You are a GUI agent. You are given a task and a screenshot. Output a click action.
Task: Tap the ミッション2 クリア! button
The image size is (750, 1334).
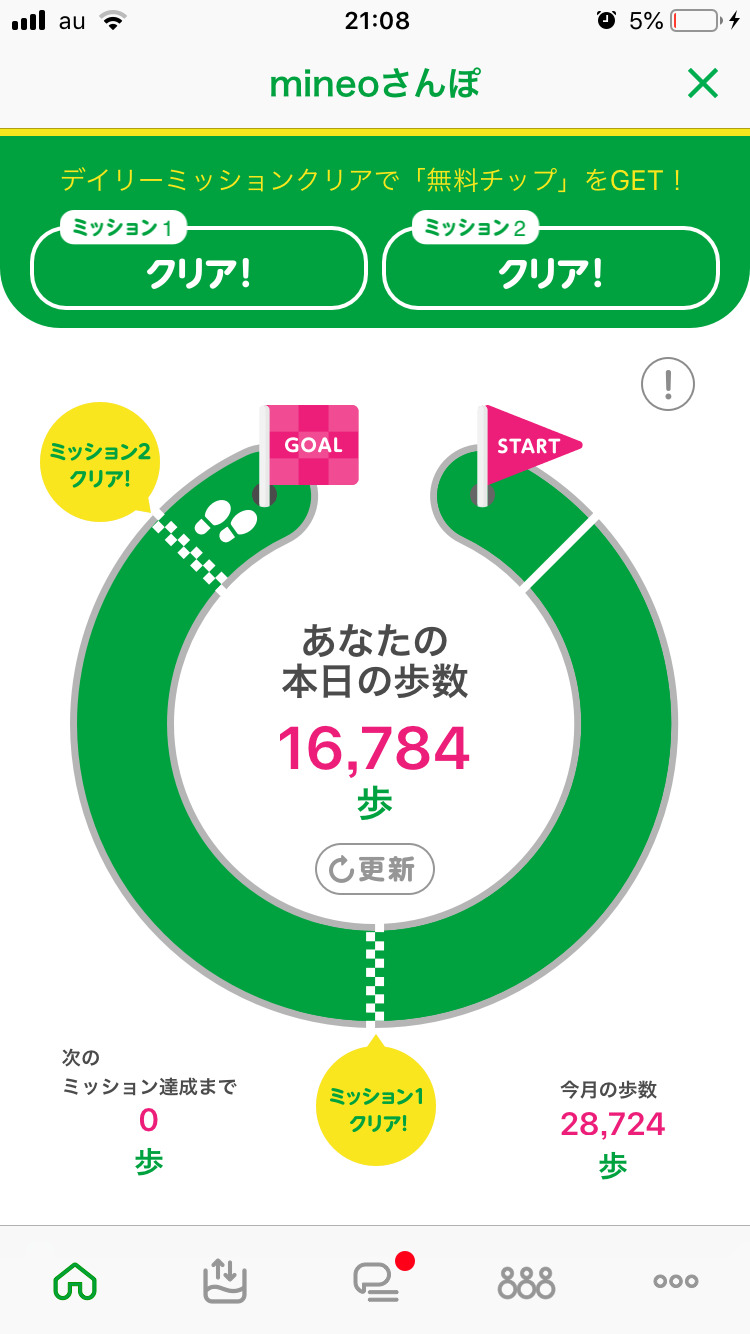coord(551,268)
